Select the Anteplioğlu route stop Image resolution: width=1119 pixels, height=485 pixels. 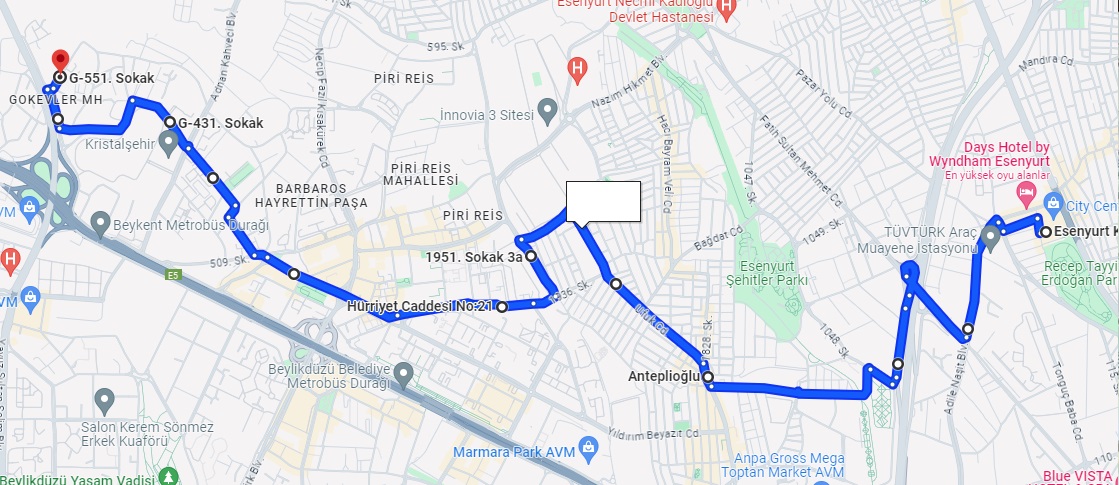click(x=707, y=377)
